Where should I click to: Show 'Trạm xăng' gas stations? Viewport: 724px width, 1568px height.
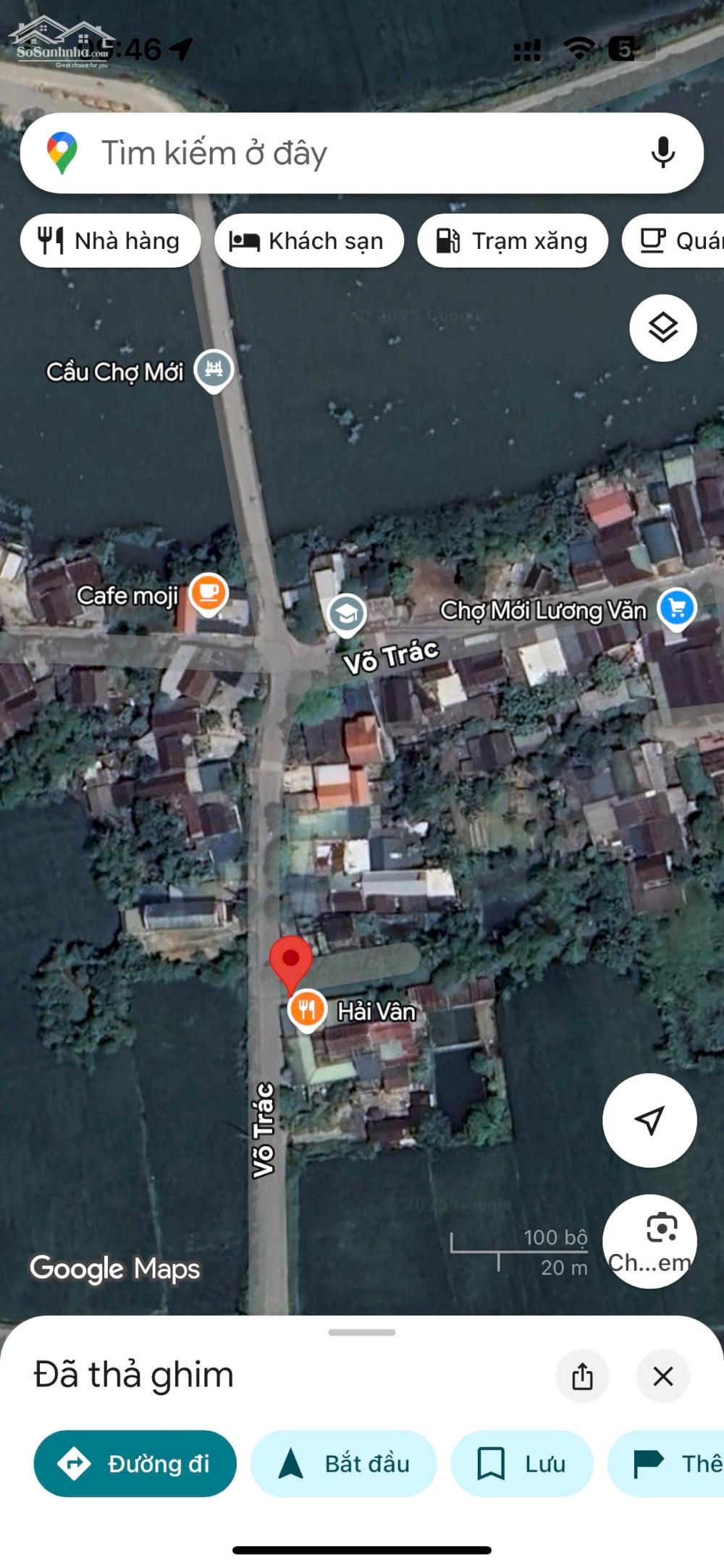[513, 241]
